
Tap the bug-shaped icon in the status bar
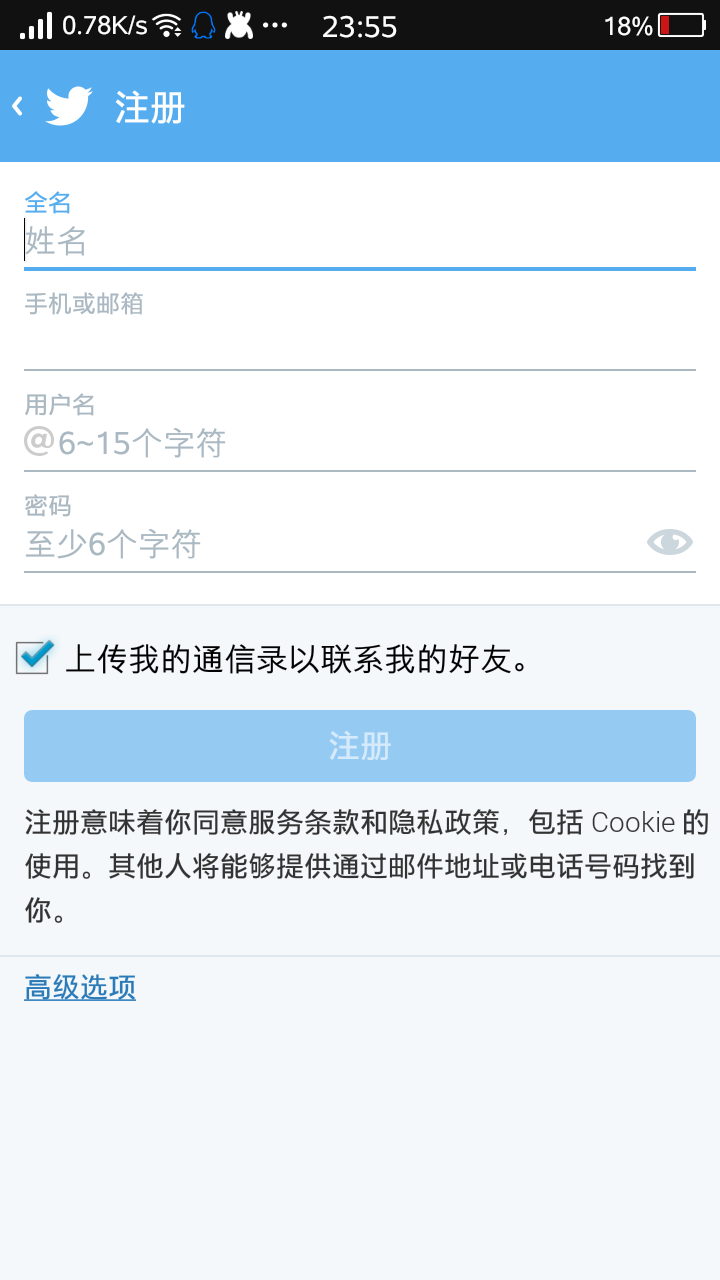(240, 26)
